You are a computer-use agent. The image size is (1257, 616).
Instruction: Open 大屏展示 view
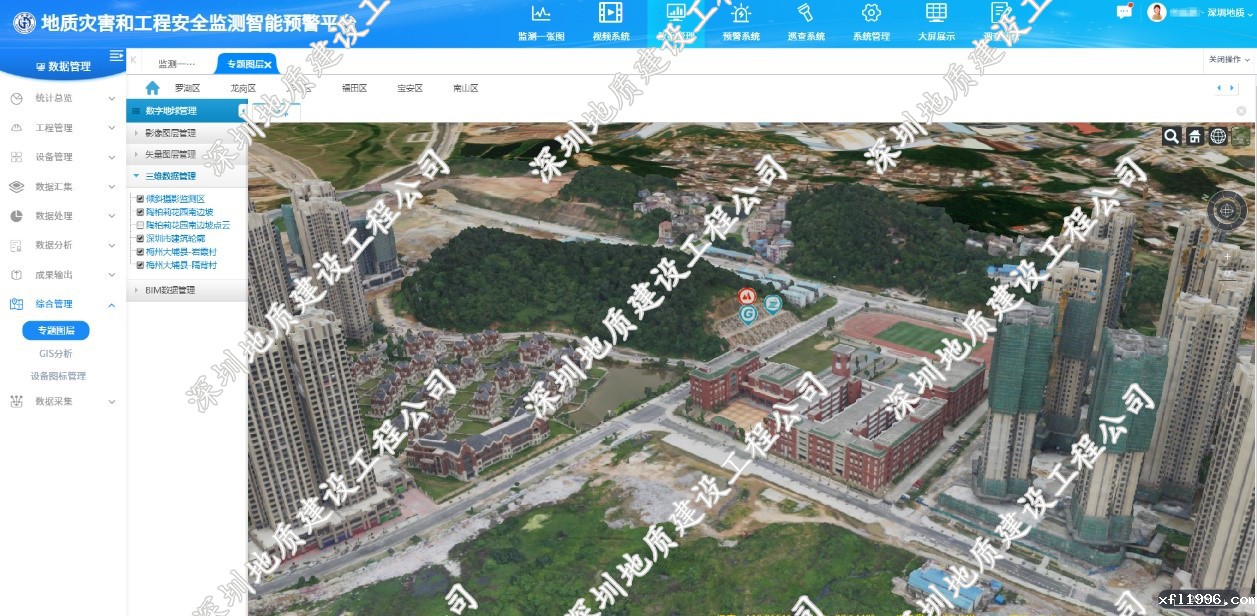[936, 22]
